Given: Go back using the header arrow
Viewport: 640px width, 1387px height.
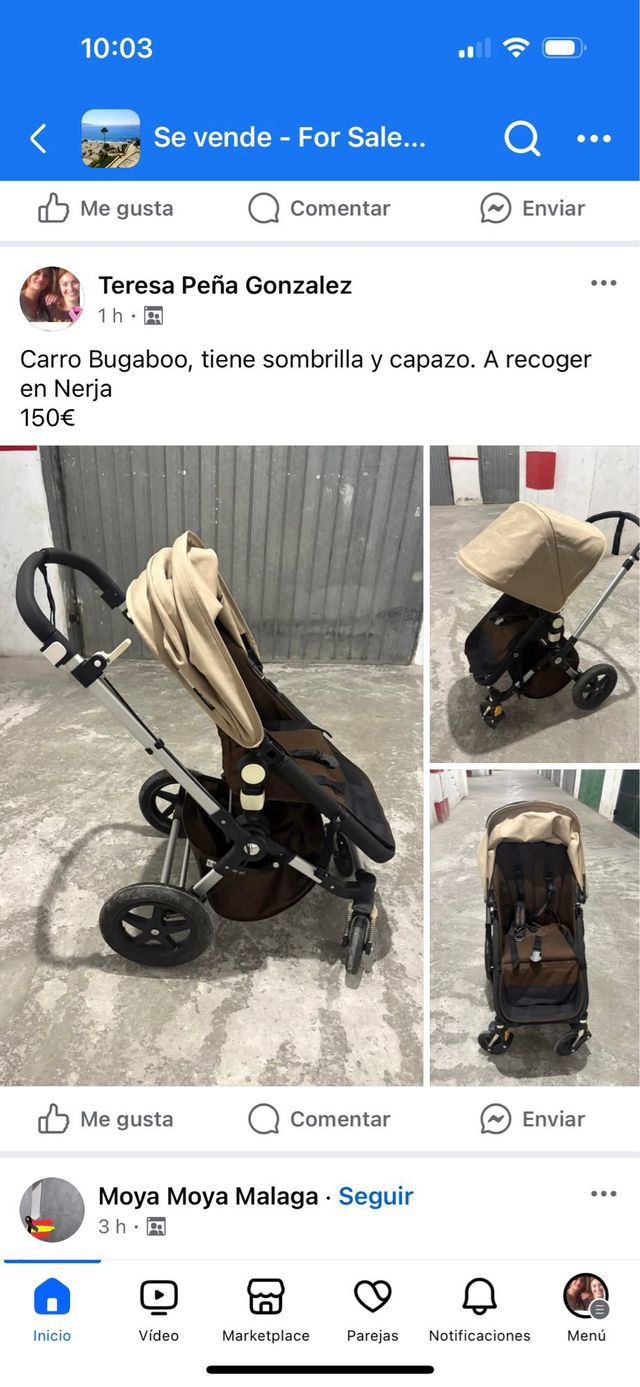Looking at the screenshot, I should coord(38,138).
